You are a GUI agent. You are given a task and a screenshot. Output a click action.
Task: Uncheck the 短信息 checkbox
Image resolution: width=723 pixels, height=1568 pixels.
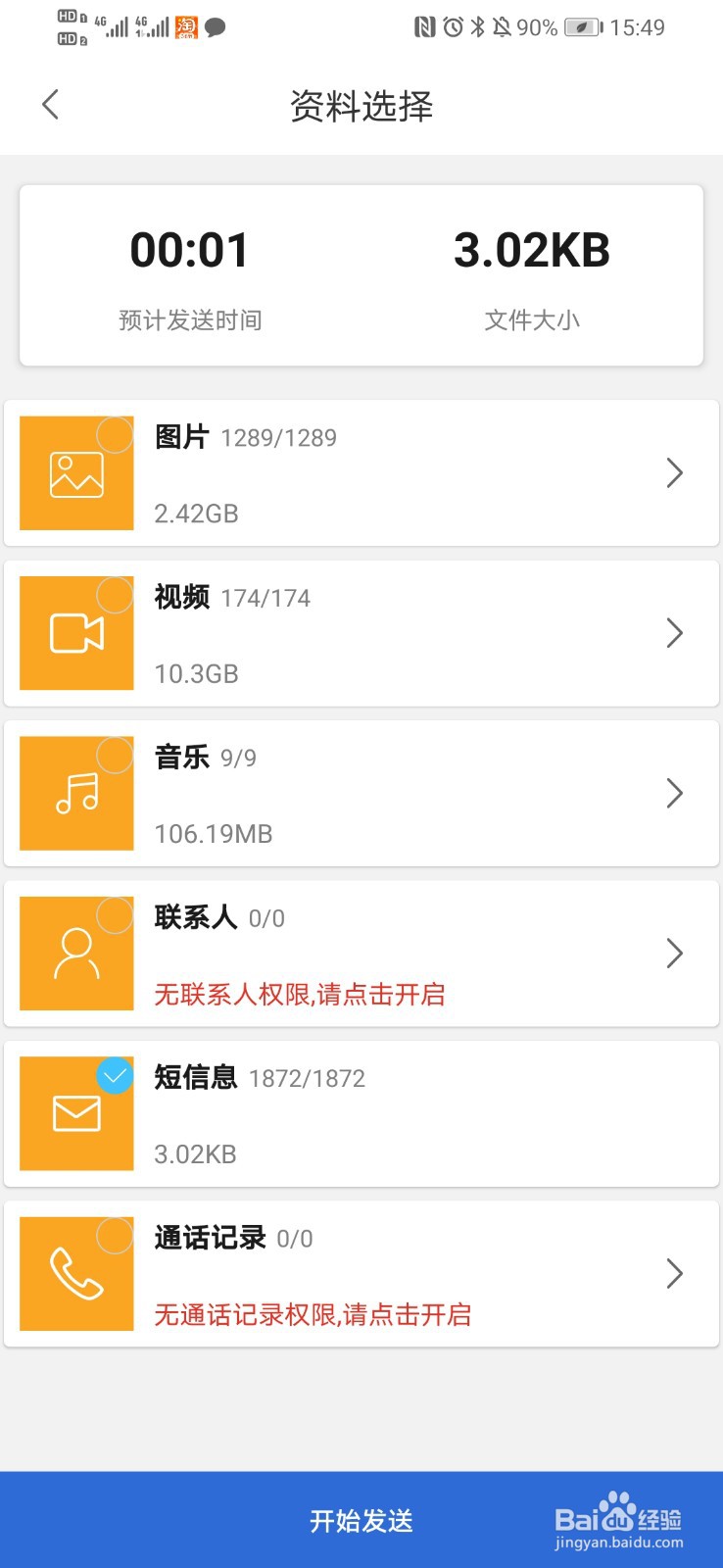pyautogui.click(x=115, y=1075)
